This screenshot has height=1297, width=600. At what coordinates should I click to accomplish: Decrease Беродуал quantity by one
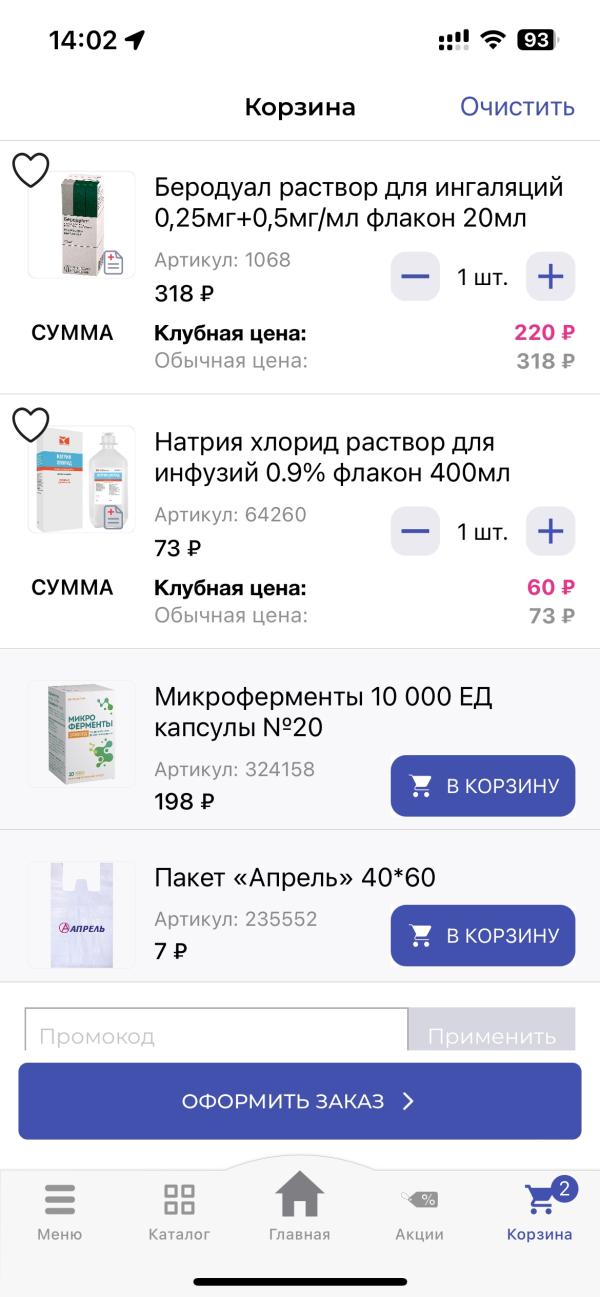[414, 277]
